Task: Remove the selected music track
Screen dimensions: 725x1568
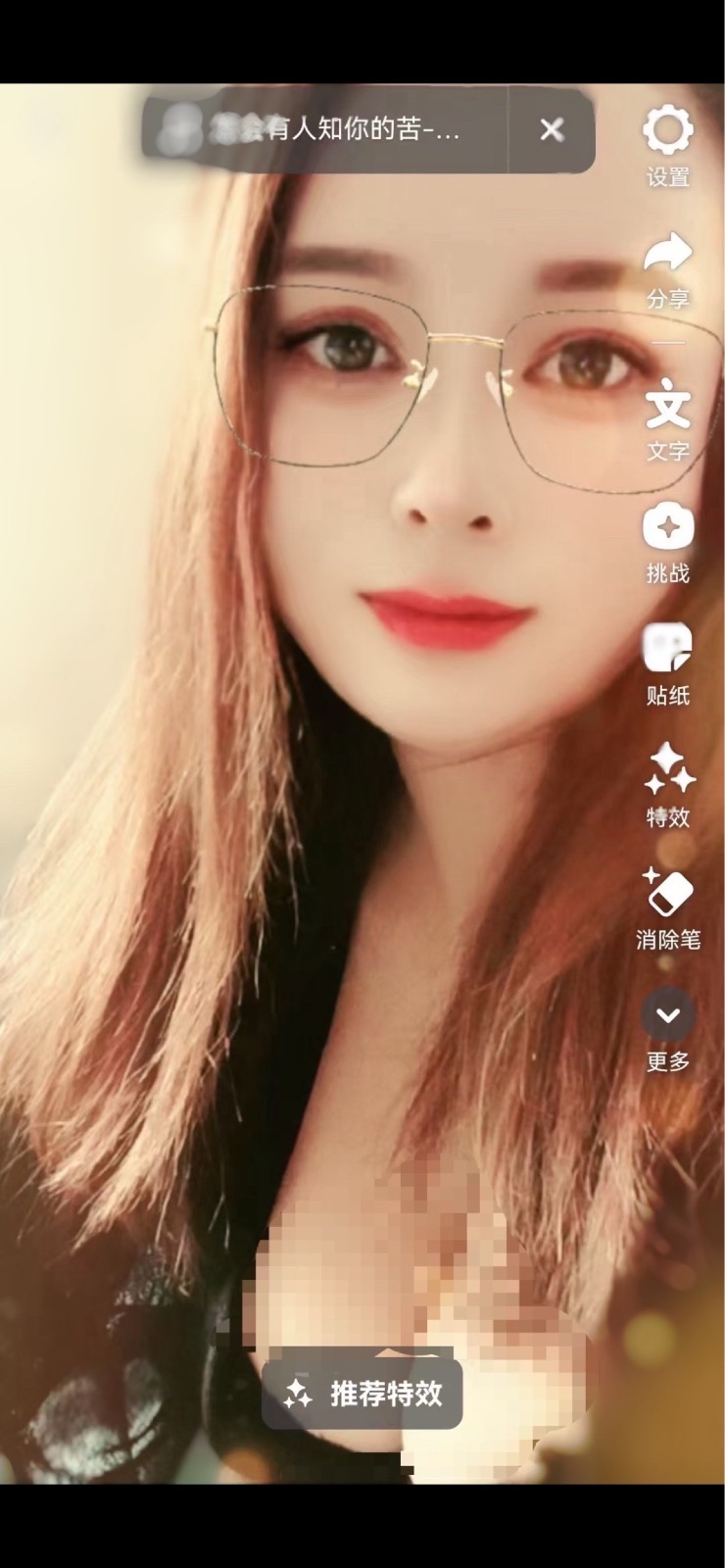Action: (552, 129)
